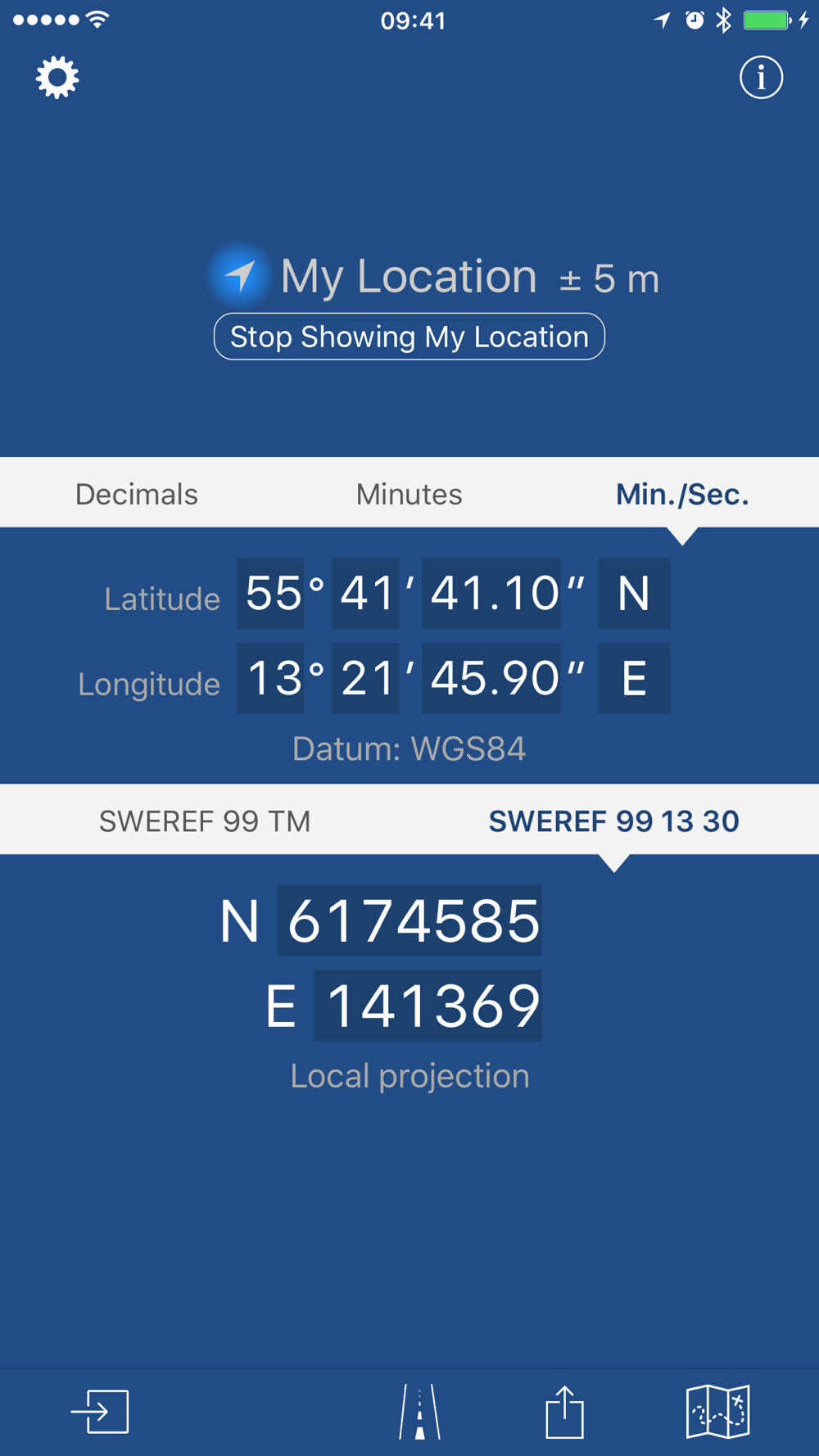Open the info icon
This screenshot has height=1456, width=819.
pos(761,78)
